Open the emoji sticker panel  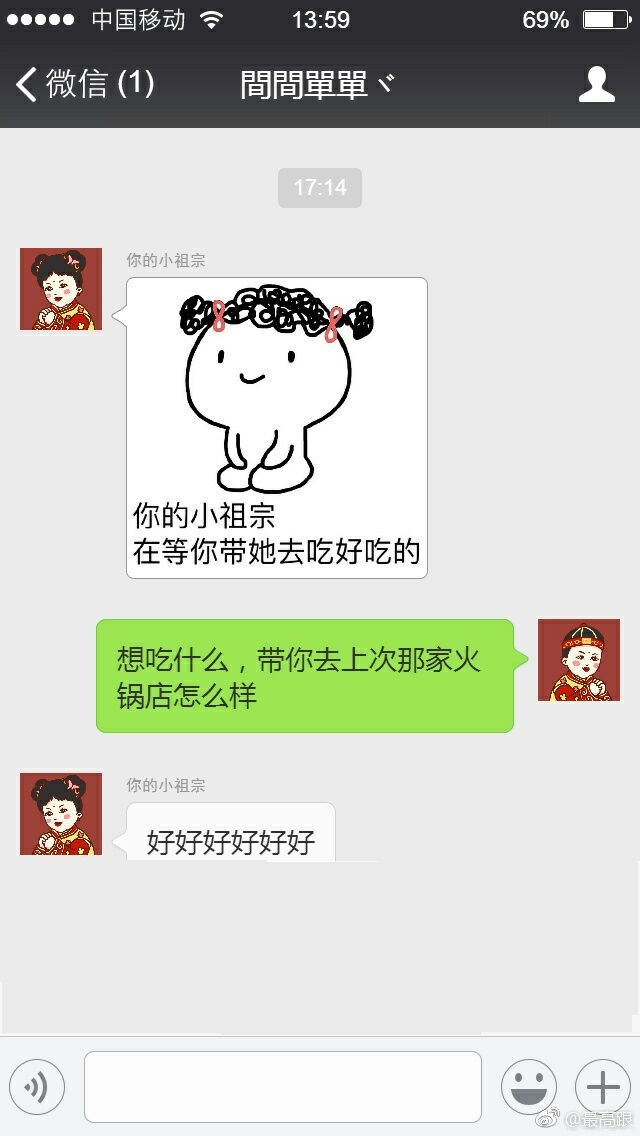coord(529,1087)
